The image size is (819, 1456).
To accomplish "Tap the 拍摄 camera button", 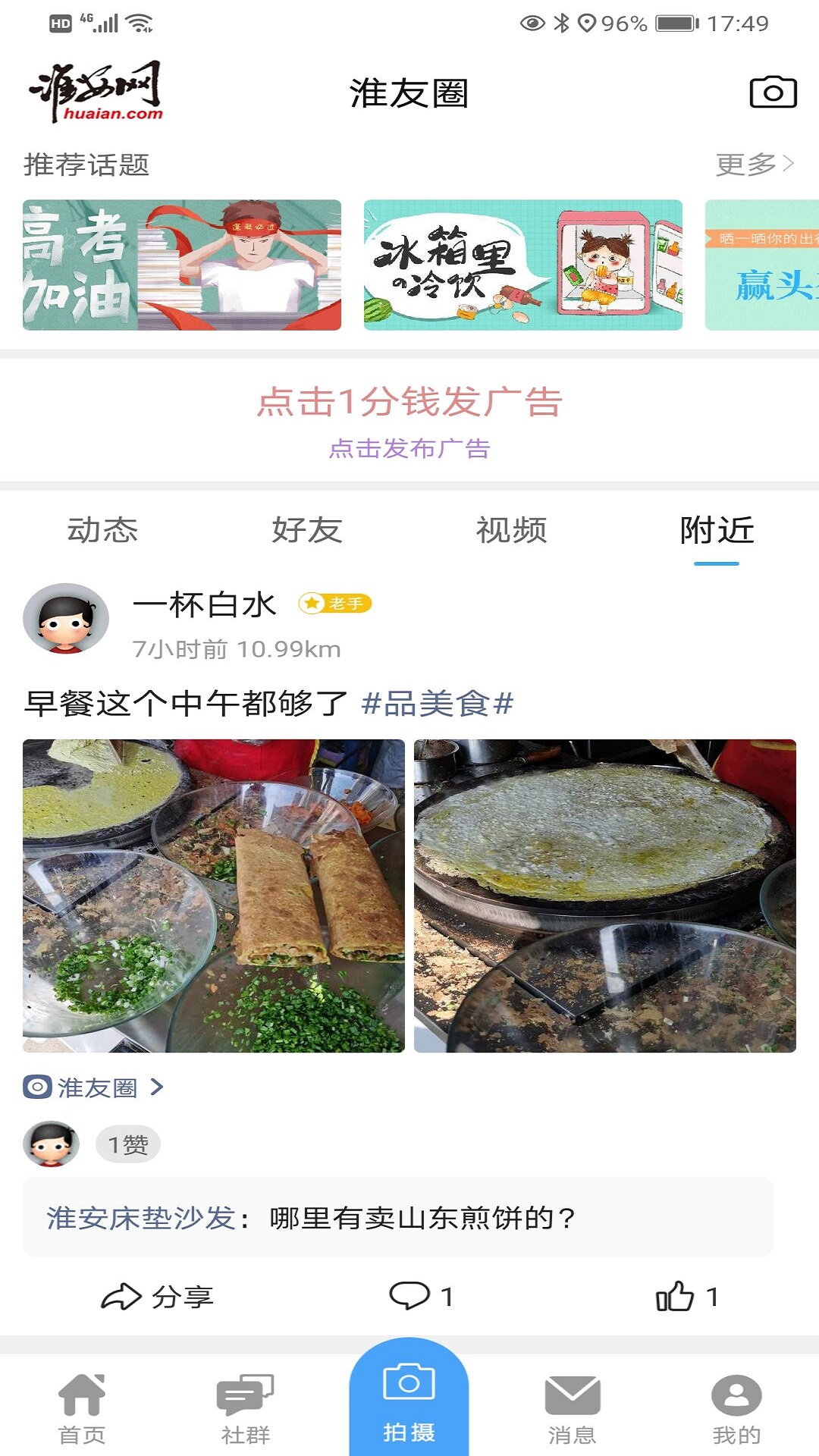I will tap(409, 1400).
